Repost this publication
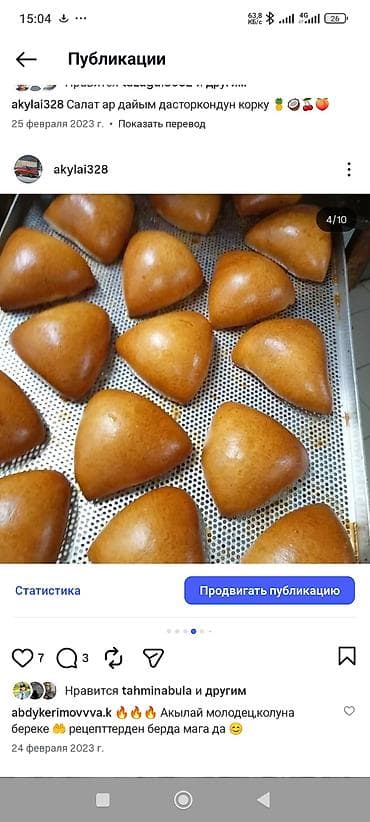This screenshot has width=370, height=822. 113,657
